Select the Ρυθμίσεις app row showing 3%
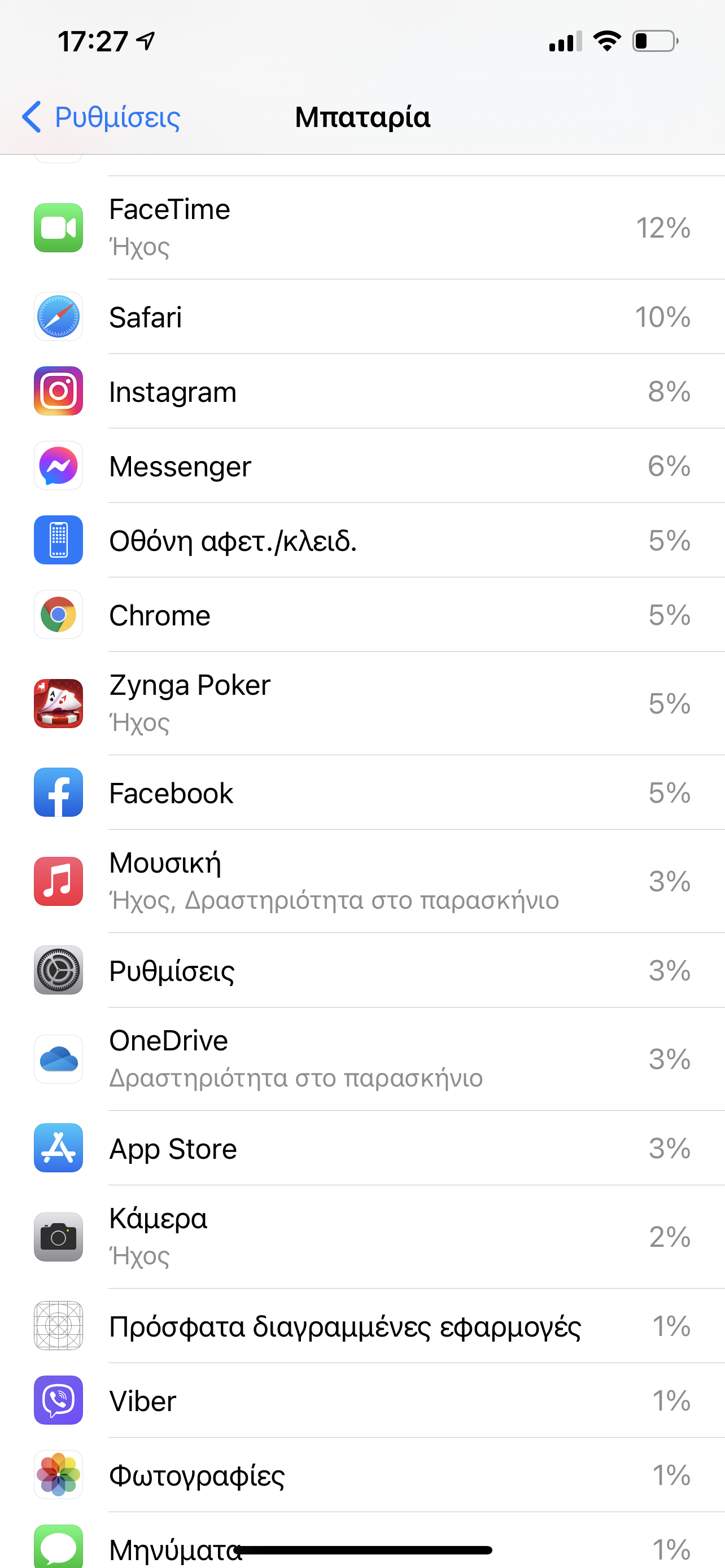 point(362,970)
